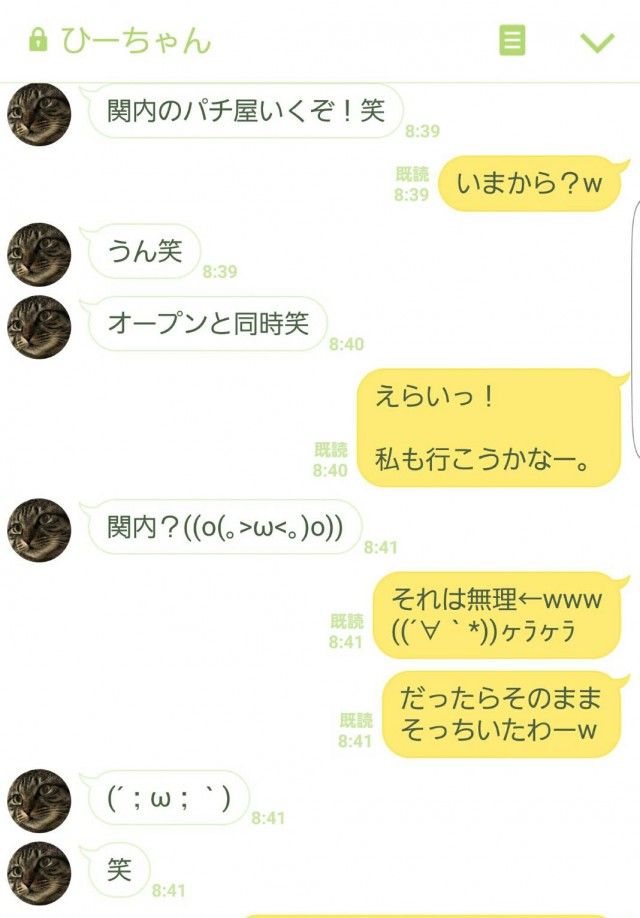Expand the chat options chevron

pos(597,42)
